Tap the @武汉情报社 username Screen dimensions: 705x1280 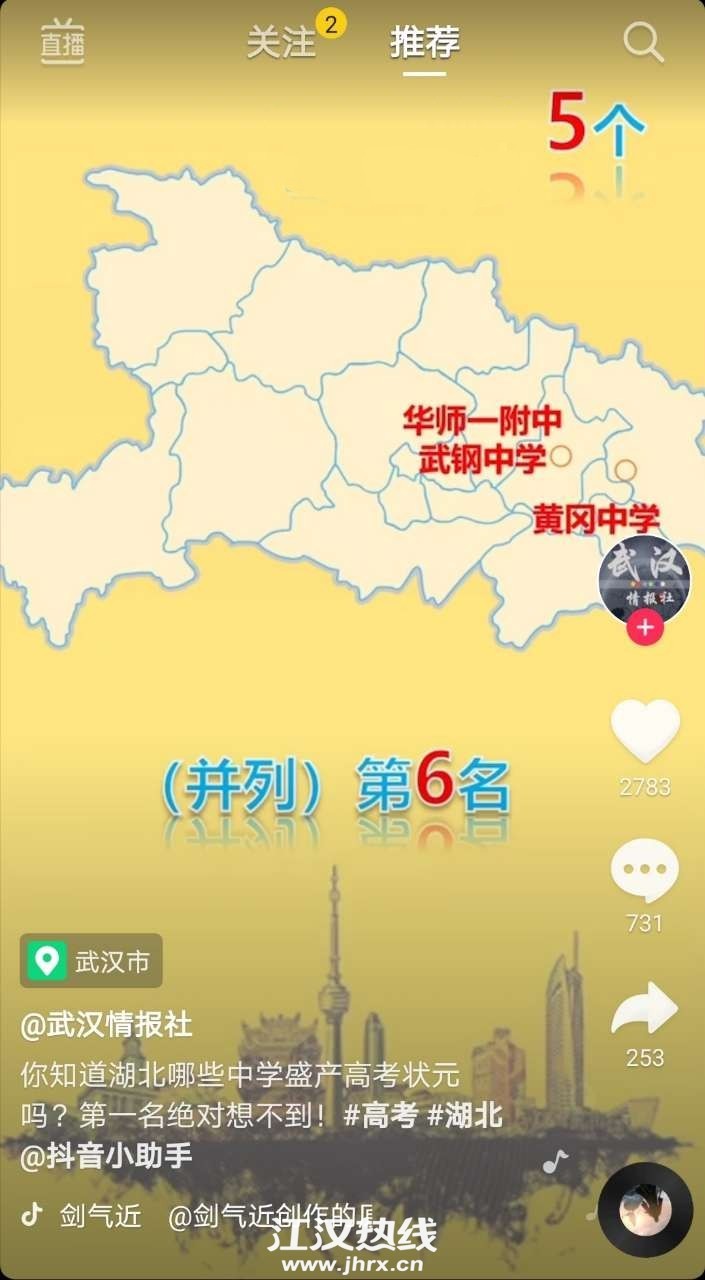tap(107, 1025)
